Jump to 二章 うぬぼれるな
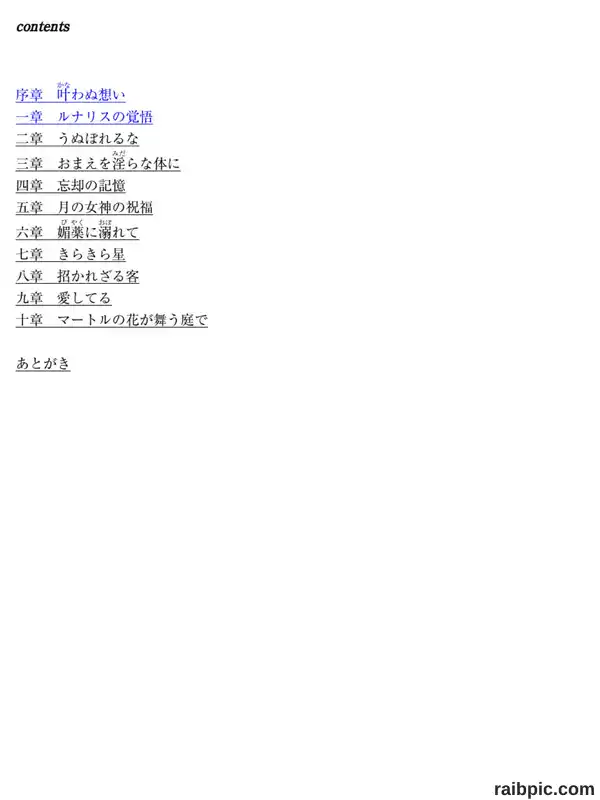 pyautogui.click(x=77, y=139)
